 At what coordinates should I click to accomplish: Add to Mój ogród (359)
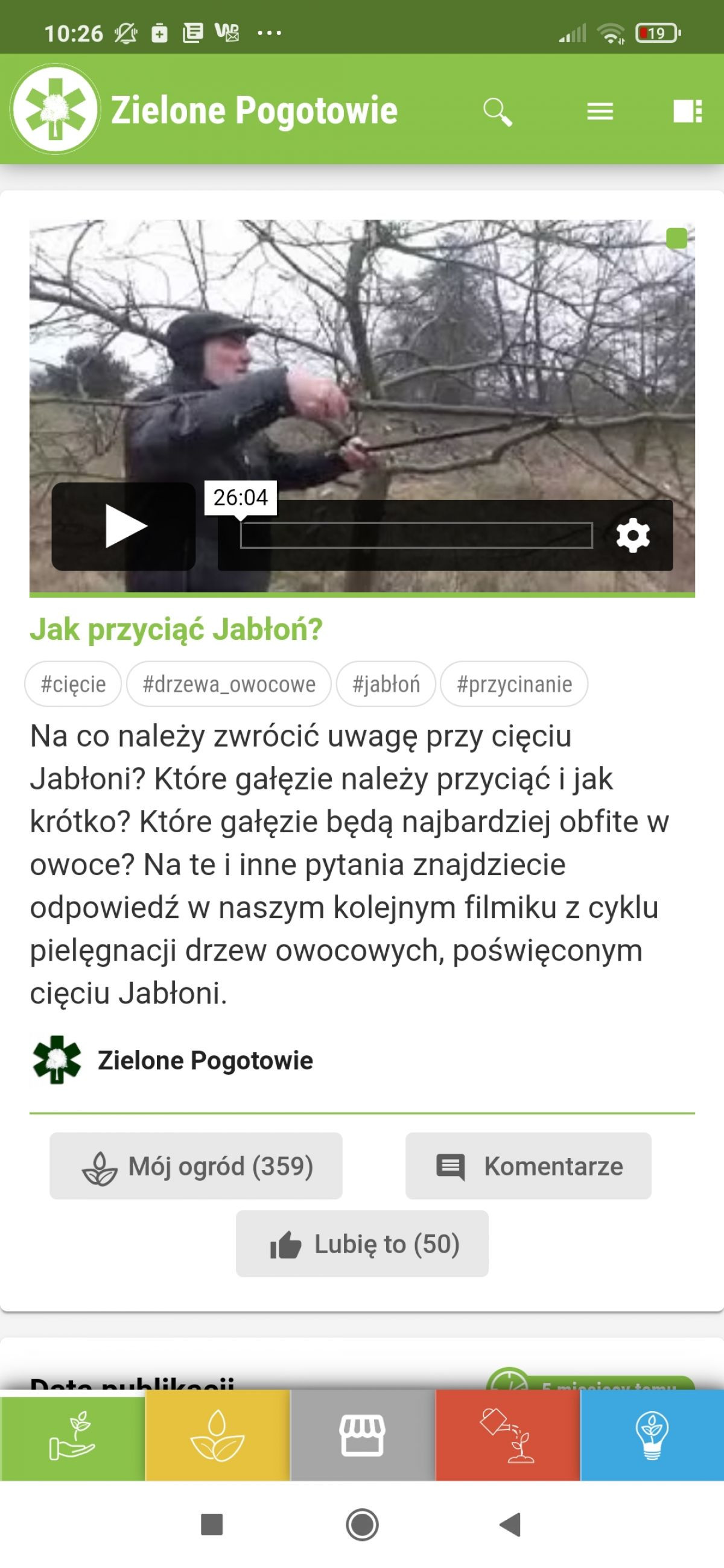[196, 1166]
